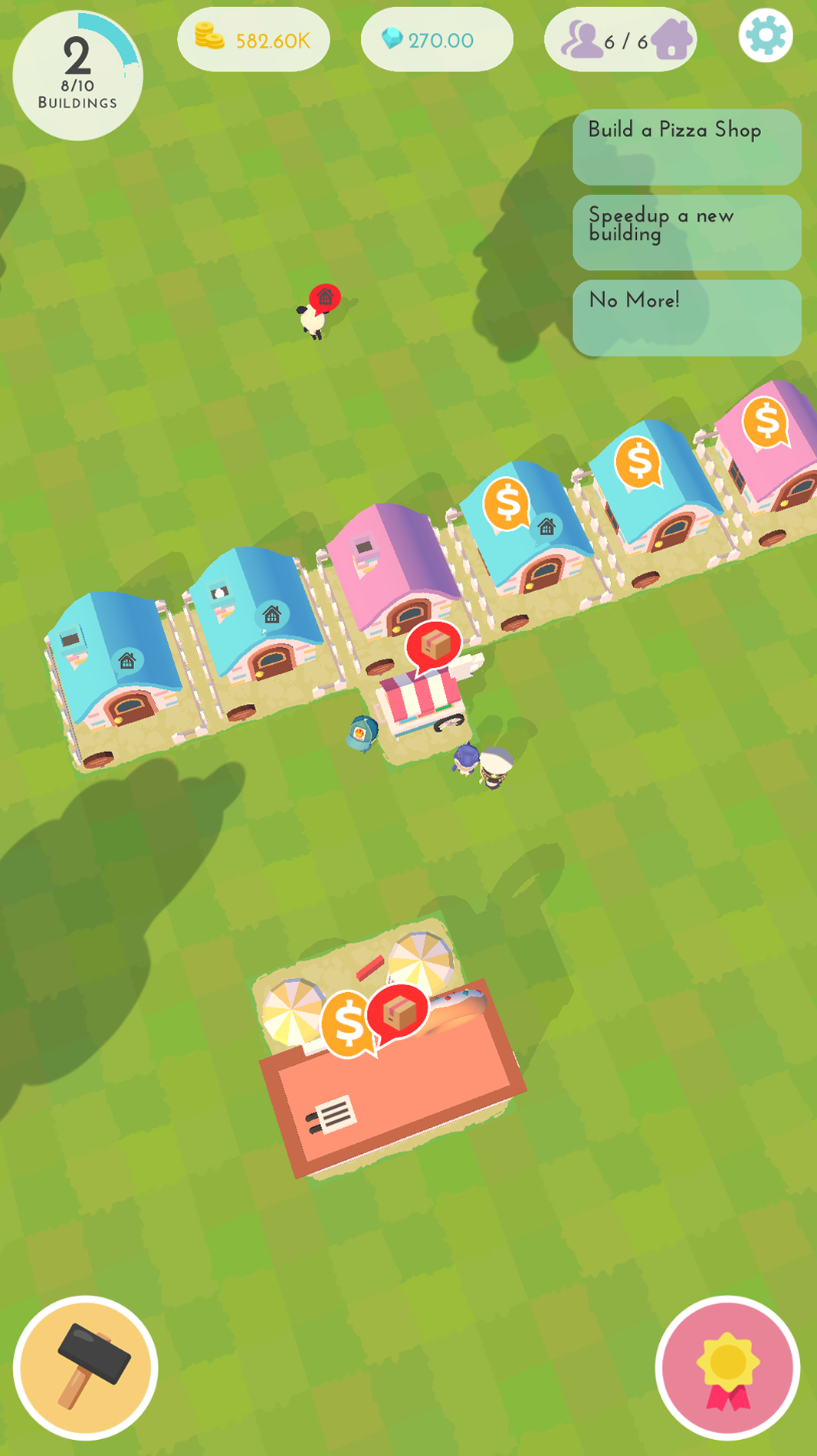The image size is (817, 1456).
Task: Open the level 2 buildings progress badge
Action: 77,76
